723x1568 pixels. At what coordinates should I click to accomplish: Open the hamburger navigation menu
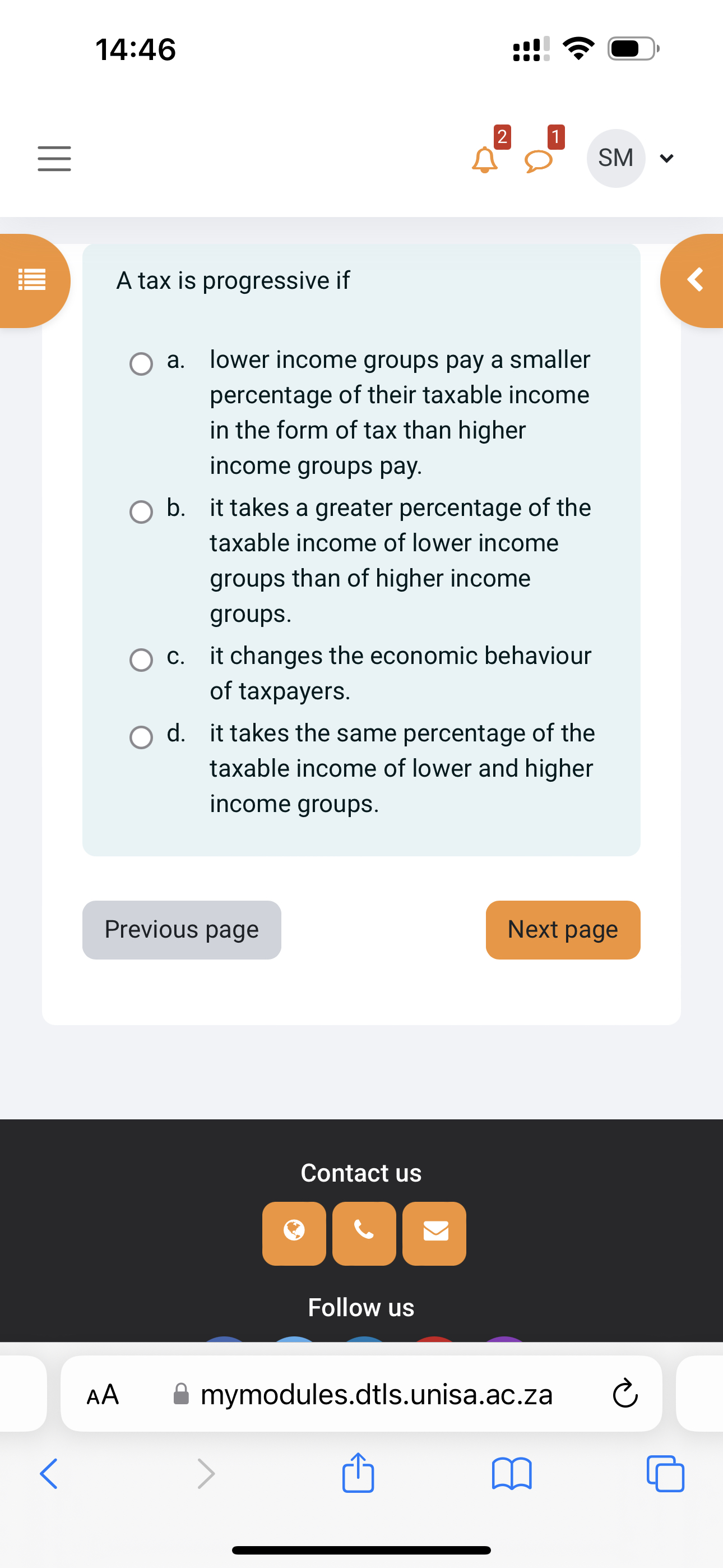[x=54, y=158]
